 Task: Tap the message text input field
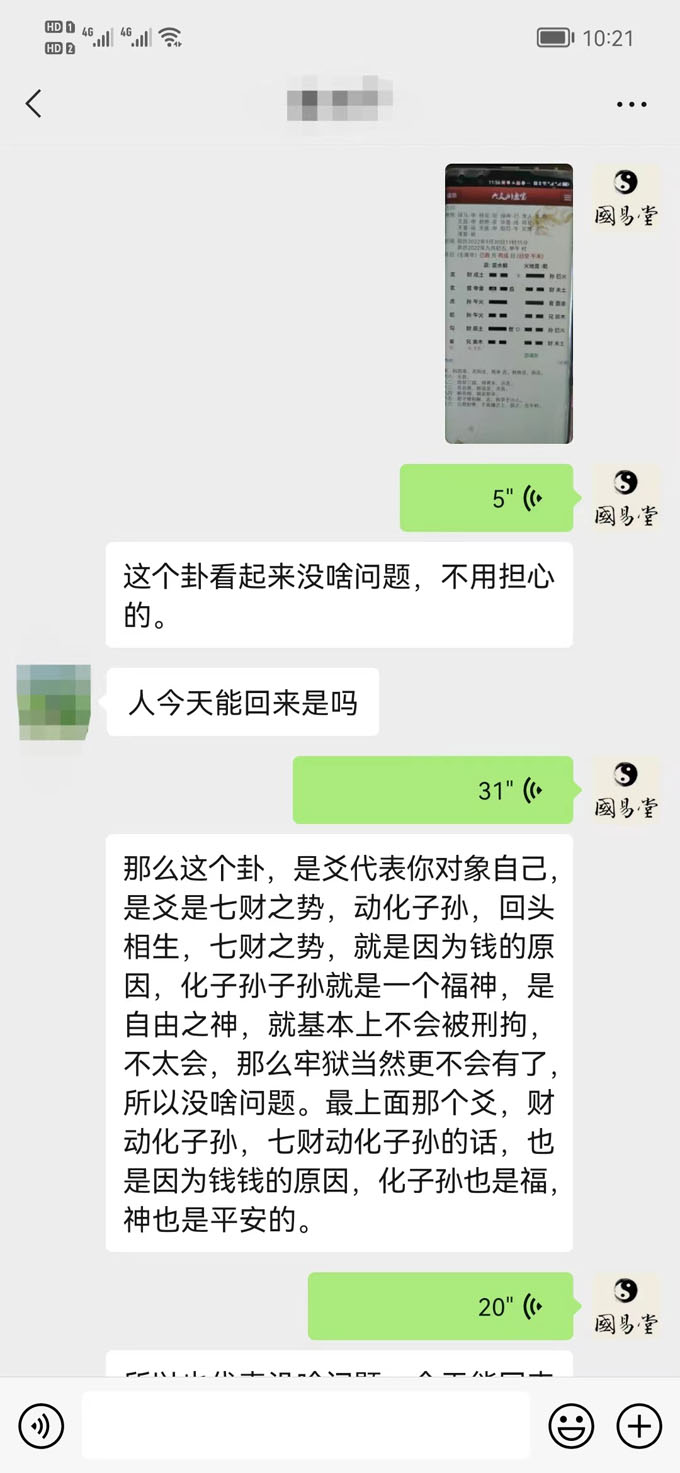305,1425
